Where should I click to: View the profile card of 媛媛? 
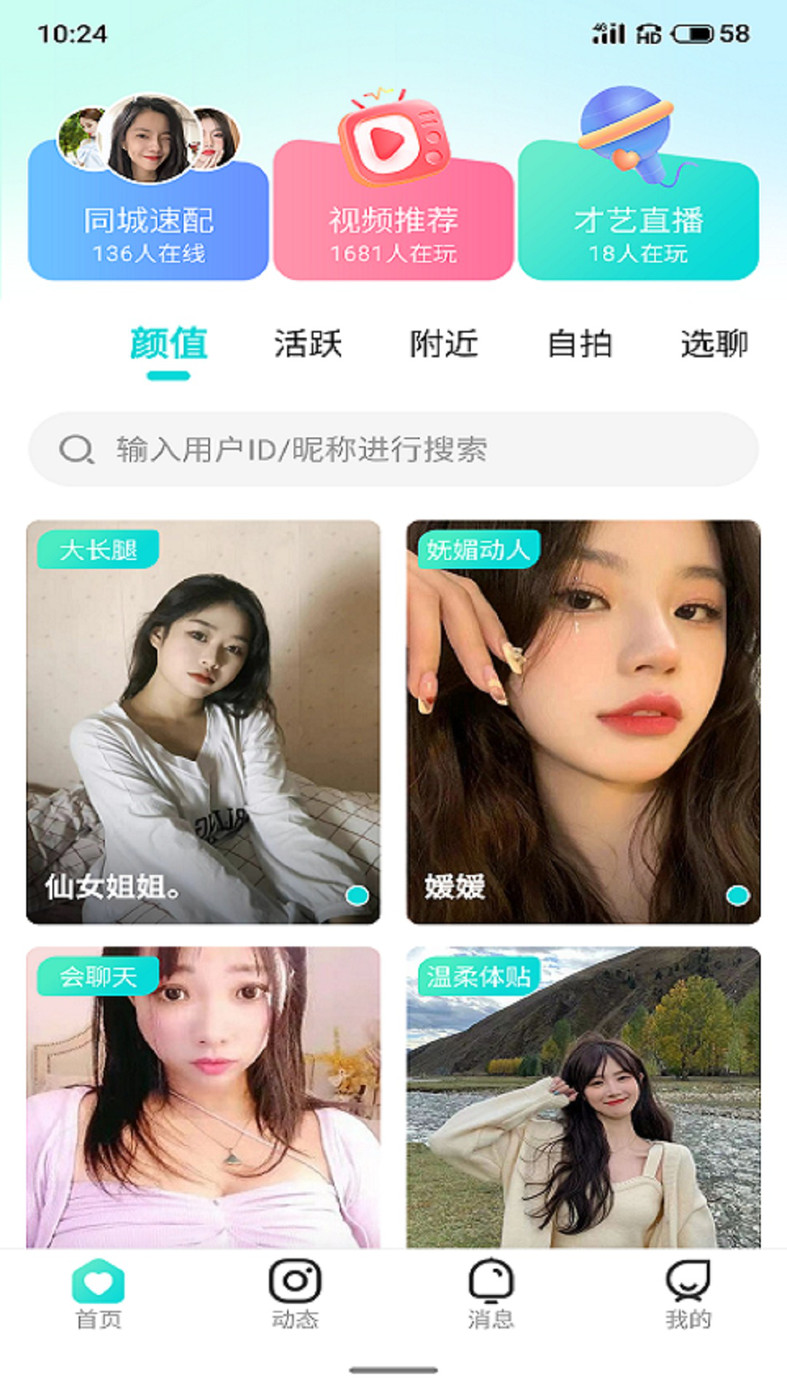[x=583, y=721]
